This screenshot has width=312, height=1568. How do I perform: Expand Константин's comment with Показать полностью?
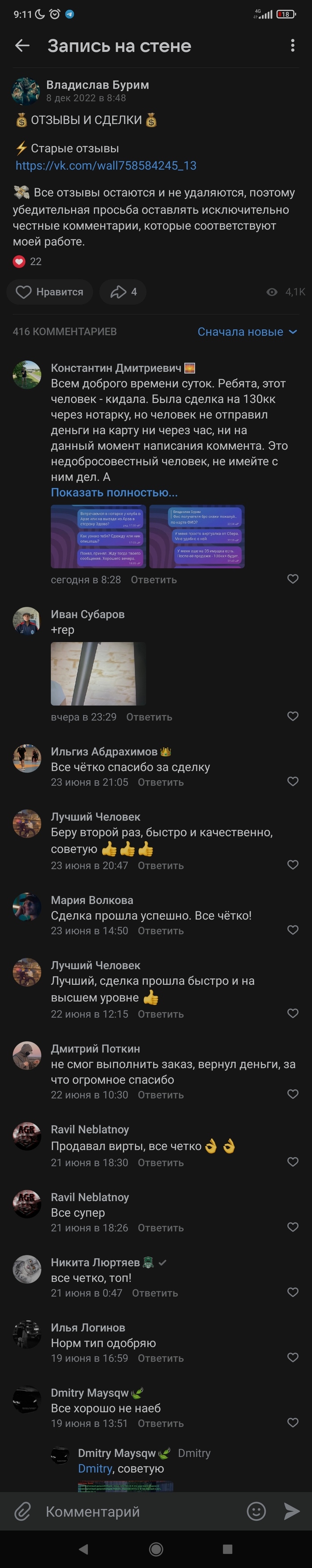coord(114,492)
